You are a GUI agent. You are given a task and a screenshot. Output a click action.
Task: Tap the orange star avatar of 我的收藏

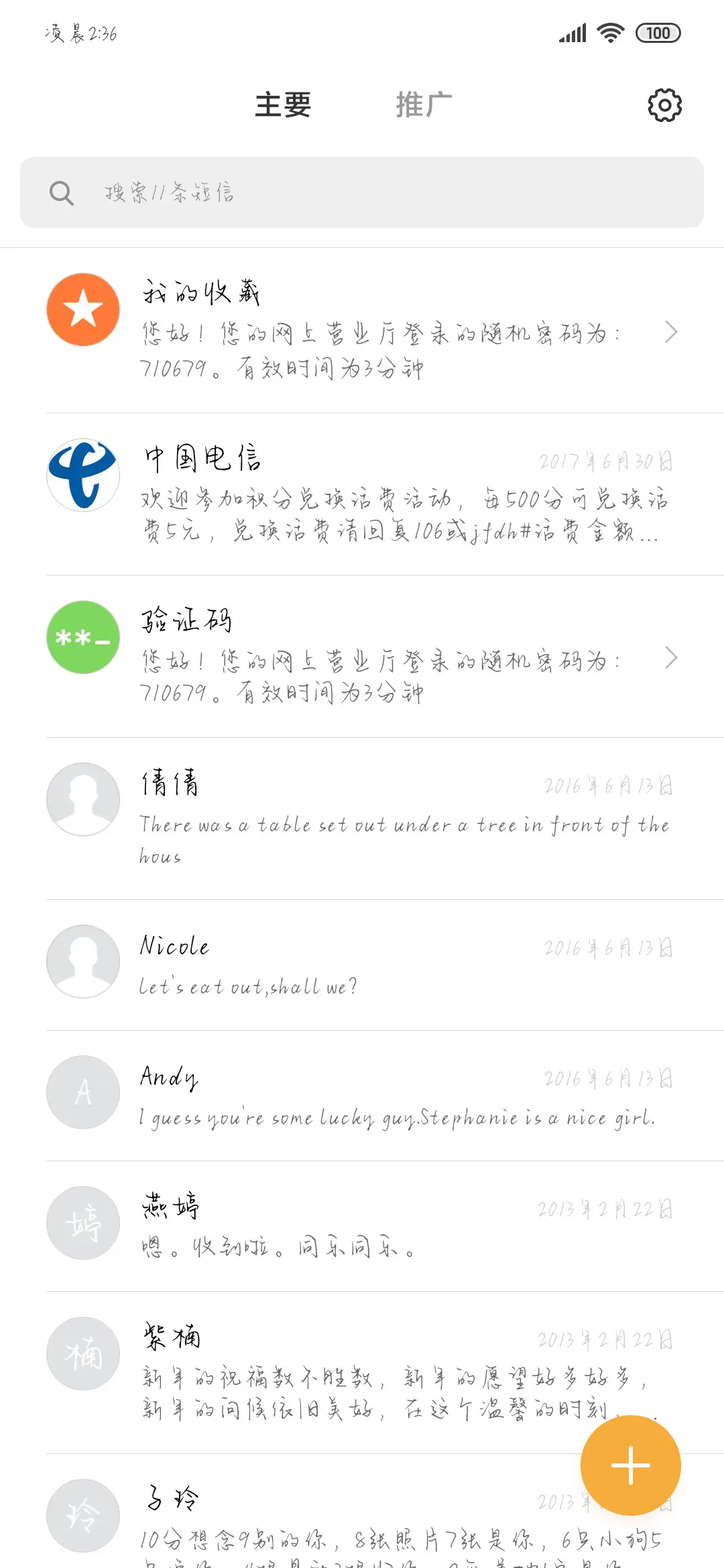82,310
